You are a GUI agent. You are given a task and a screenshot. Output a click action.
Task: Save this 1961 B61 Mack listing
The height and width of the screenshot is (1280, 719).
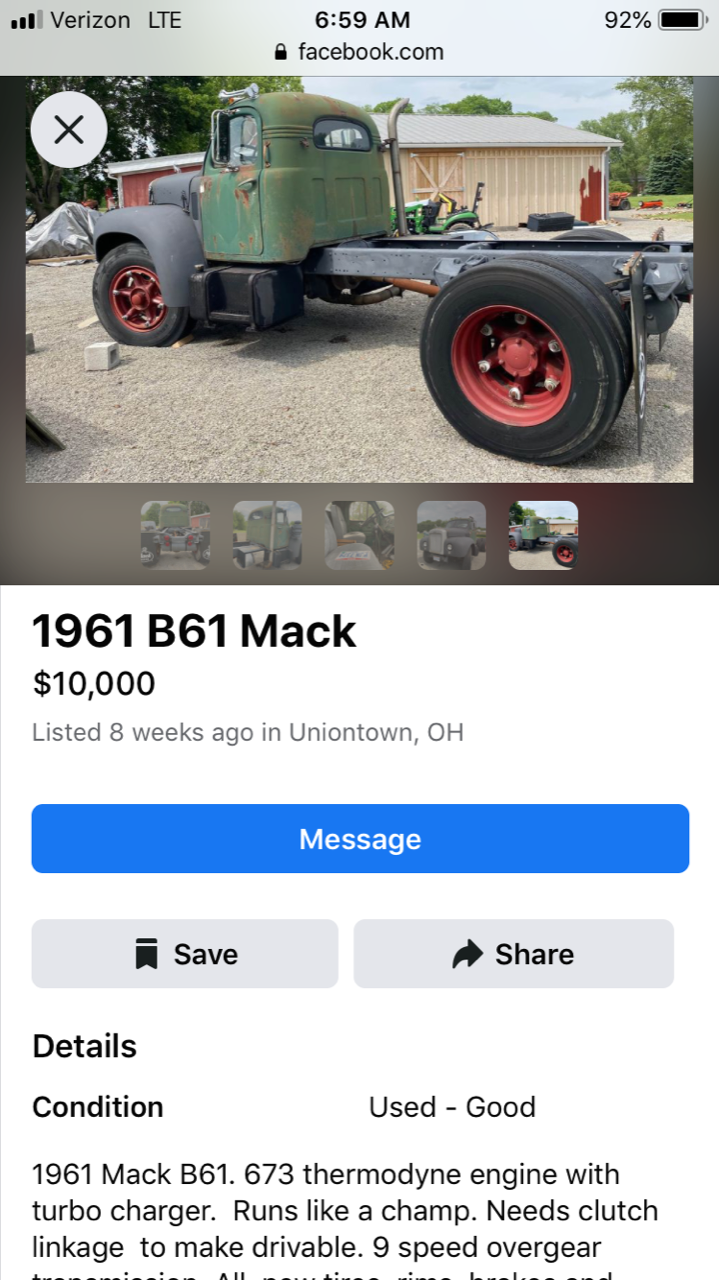pos(185,954)
